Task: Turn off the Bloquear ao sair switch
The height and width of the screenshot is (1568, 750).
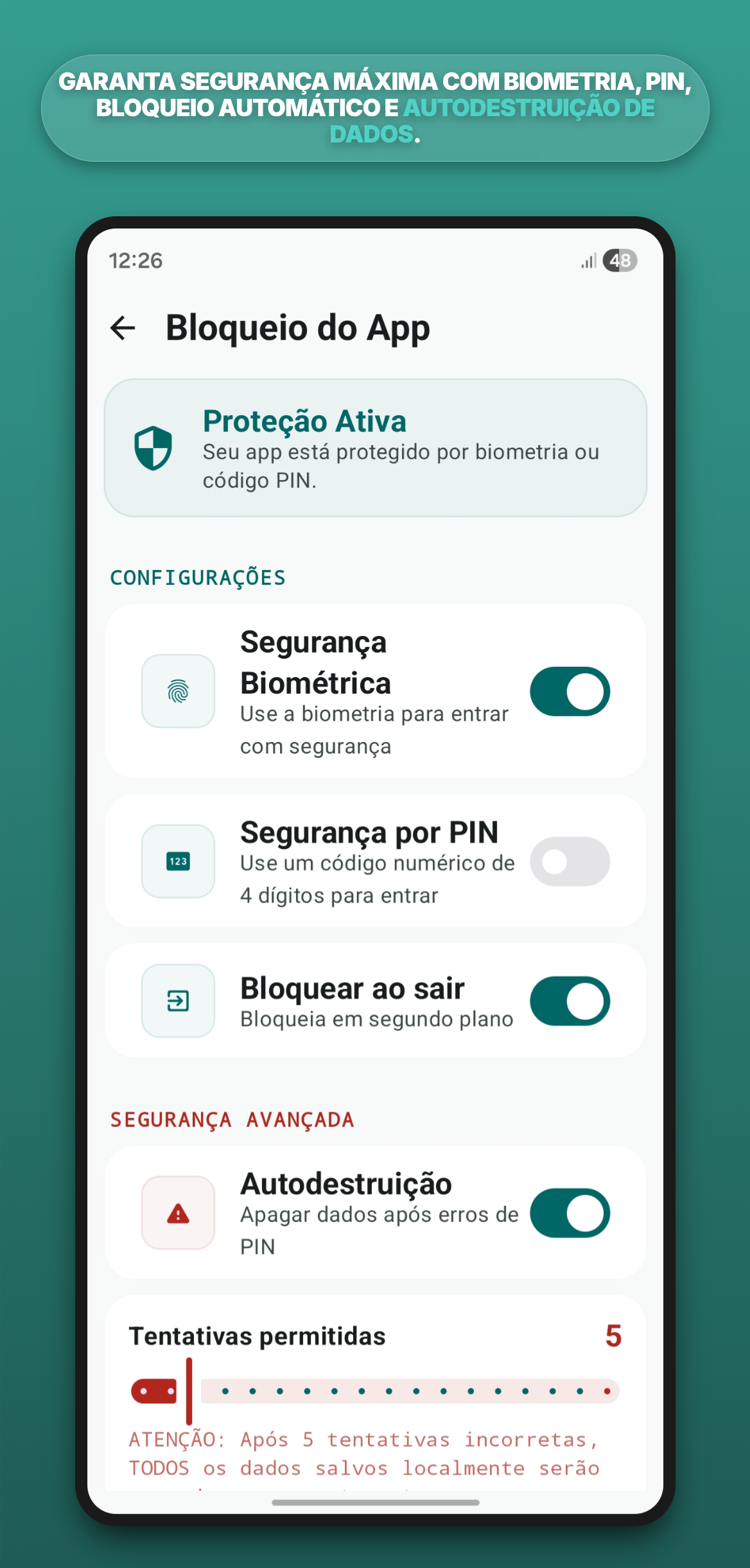Action: click(x=569, y=1001)
